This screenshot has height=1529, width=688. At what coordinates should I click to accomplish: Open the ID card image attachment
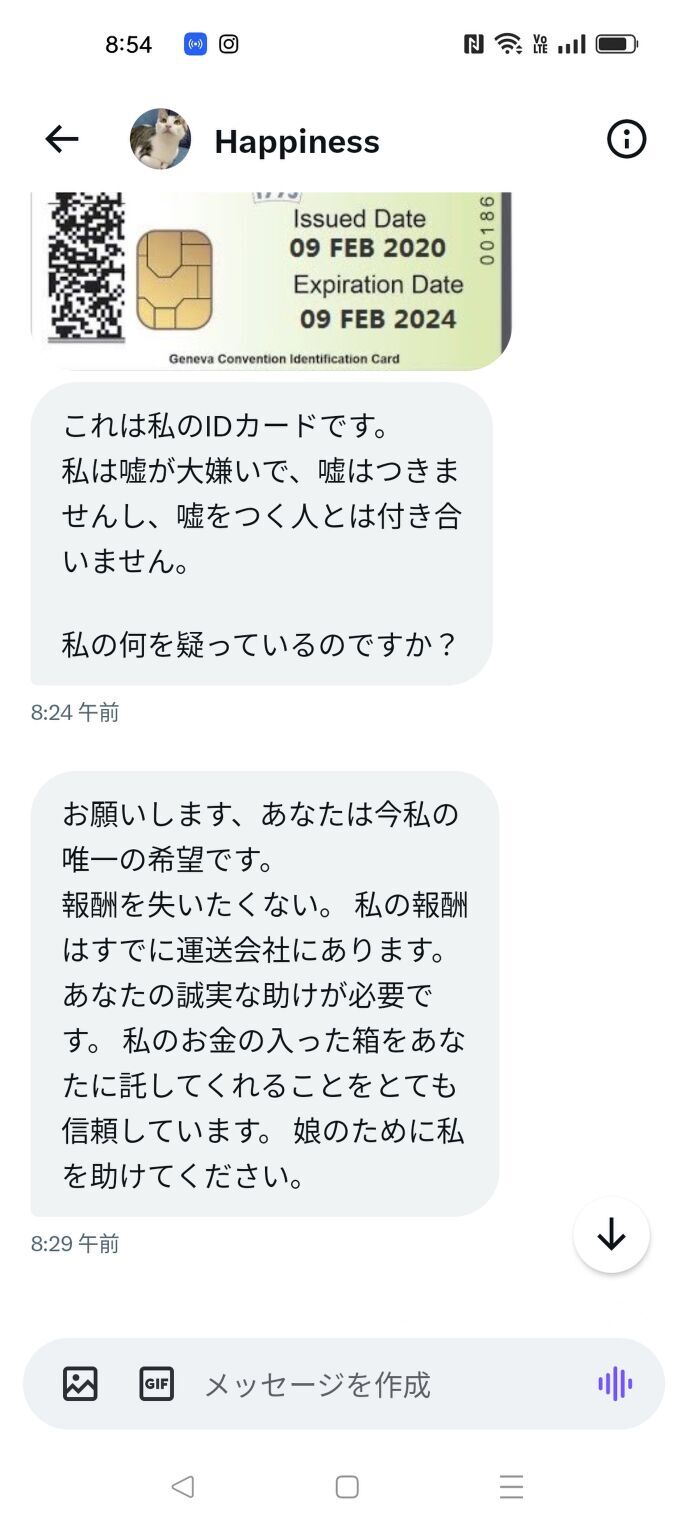pos(271,280)
